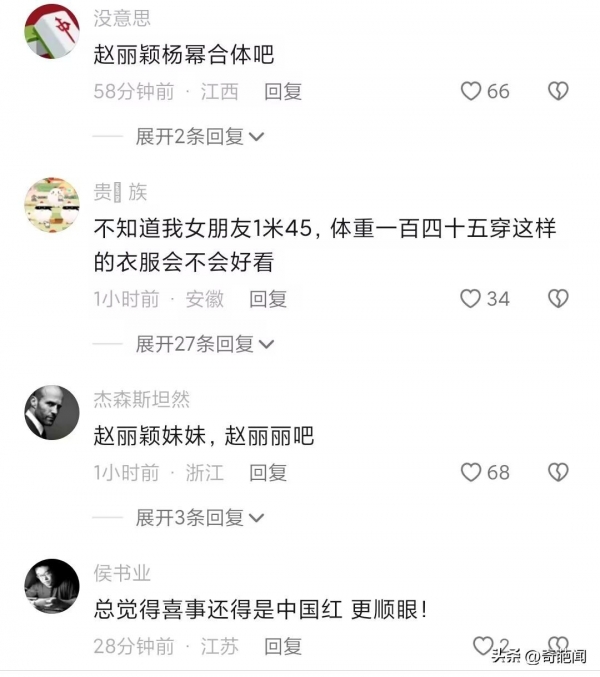Expand the 2 replies under 没意思
The height and width of the screenshot is (677, 600).
pyautogui.click(x=200, y=137)
